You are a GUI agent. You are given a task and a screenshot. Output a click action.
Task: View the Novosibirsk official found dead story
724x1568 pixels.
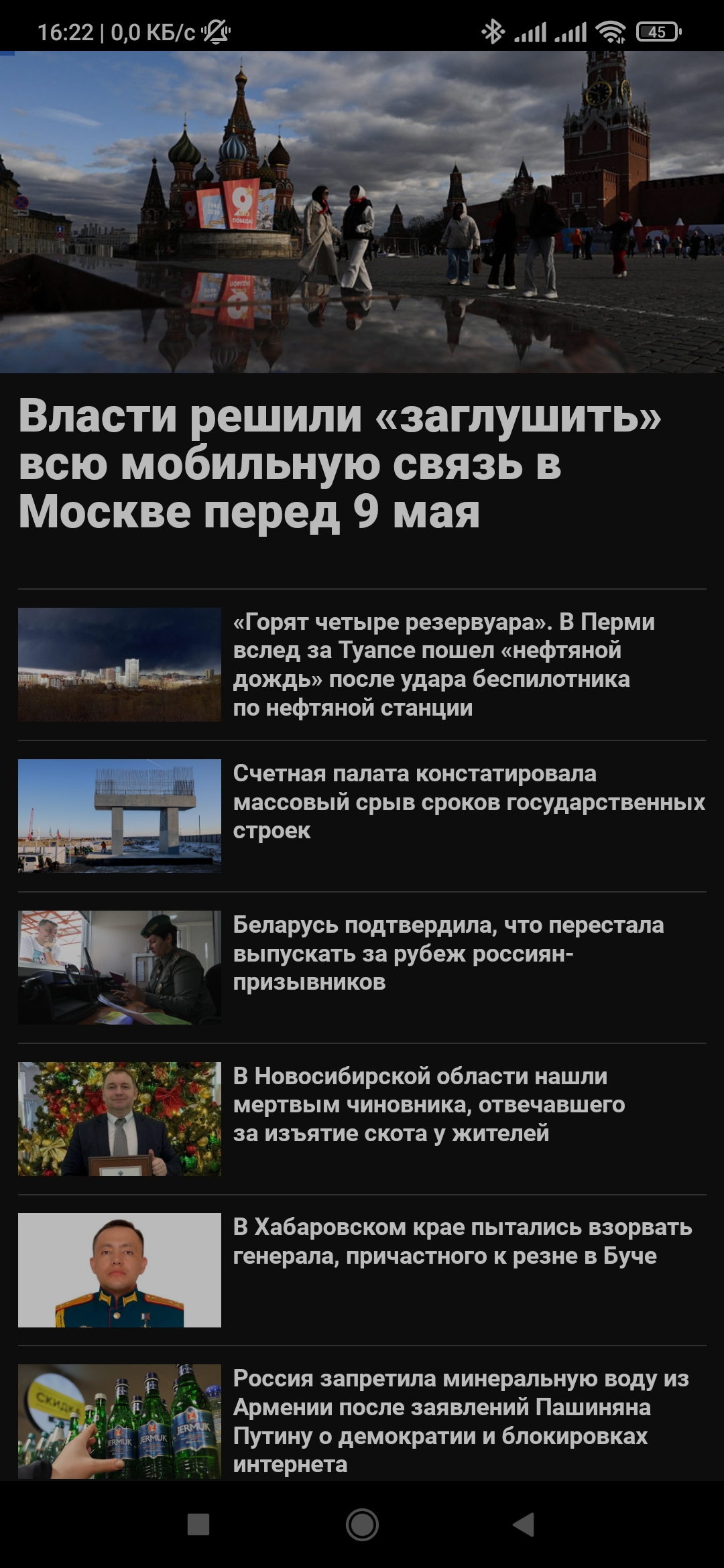362,1118
